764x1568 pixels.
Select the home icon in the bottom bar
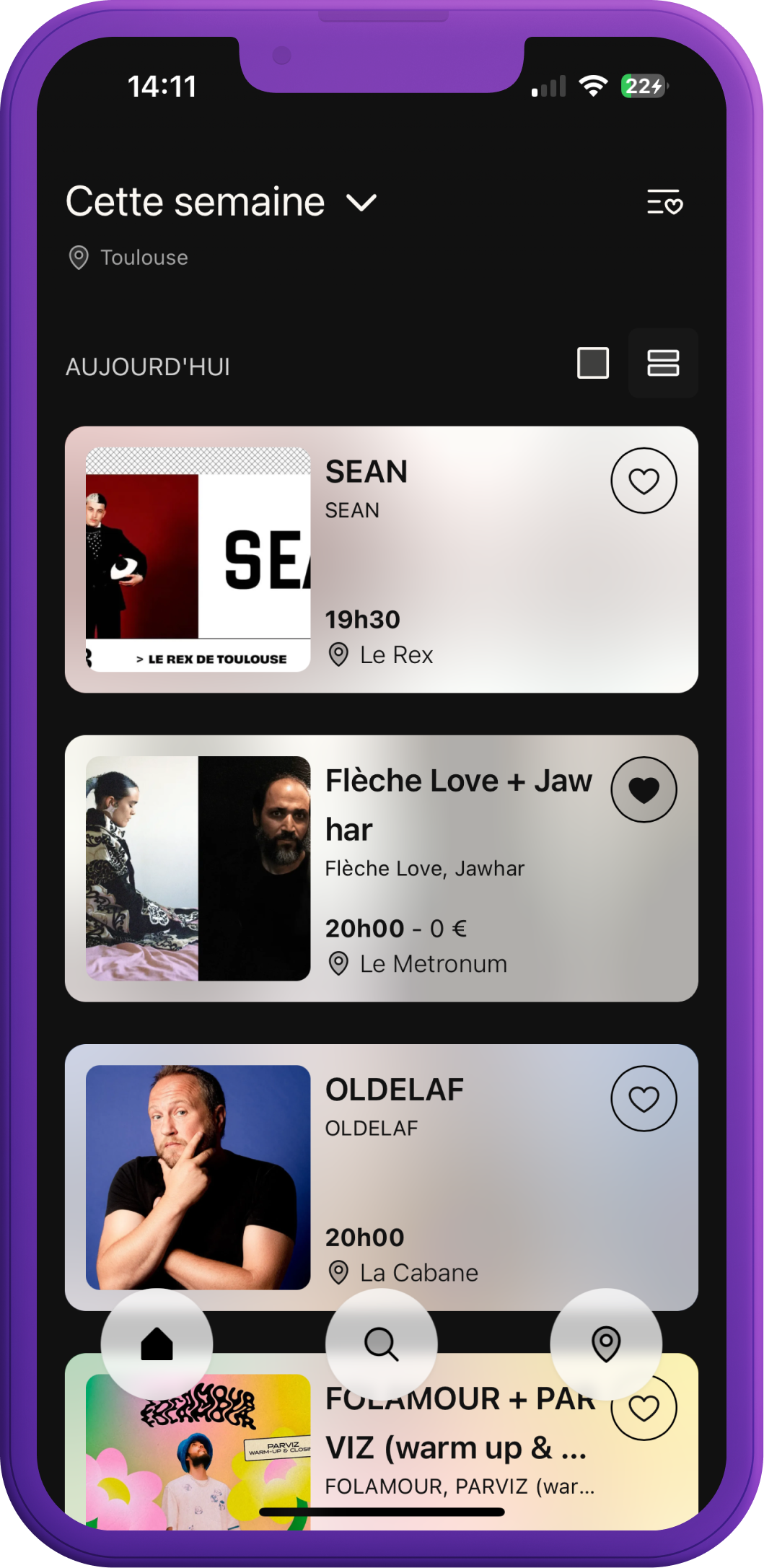point(156,1344)
